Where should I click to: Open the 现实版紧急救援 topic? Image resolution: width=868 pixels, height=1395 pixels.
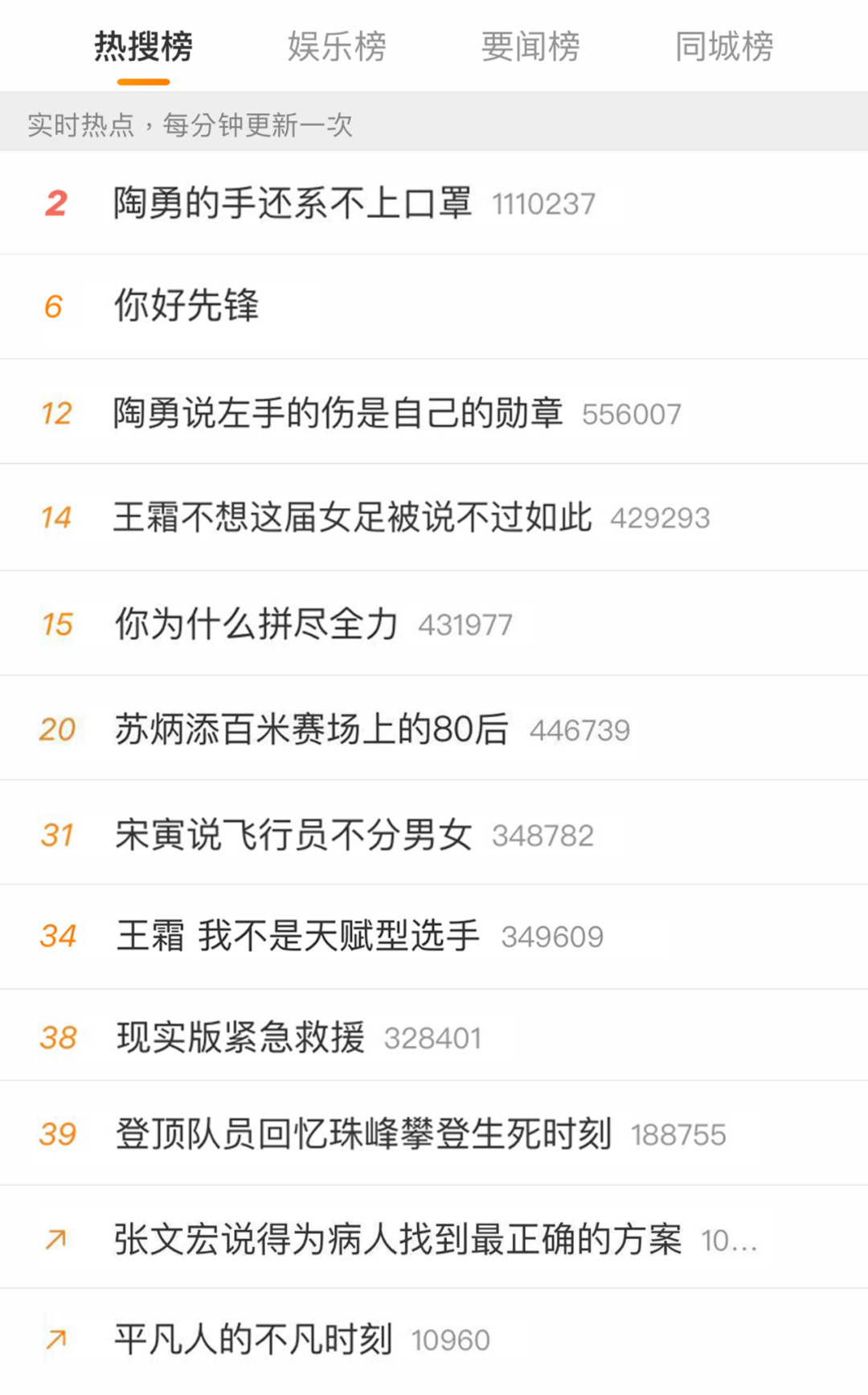coord(434,1036)
